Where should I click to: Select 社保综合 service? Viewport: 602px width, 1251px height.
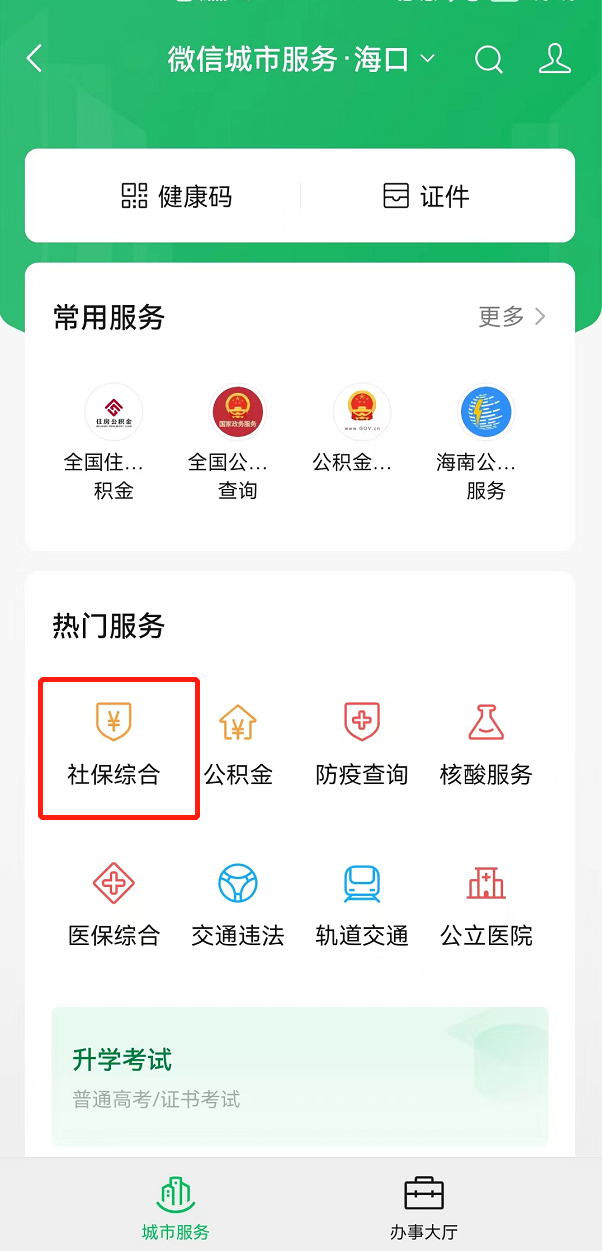[114, 746]
